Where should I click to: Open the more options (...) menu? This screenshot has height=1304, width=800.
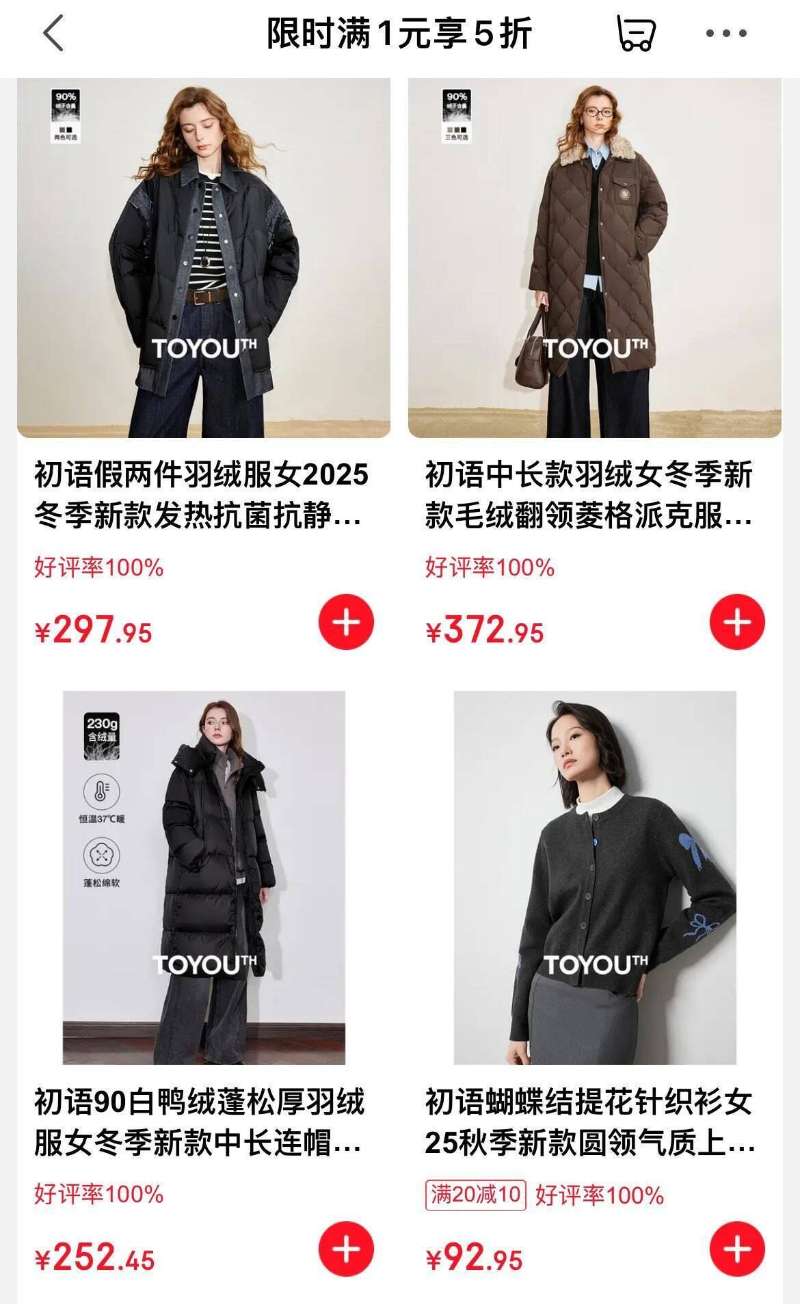728,31
